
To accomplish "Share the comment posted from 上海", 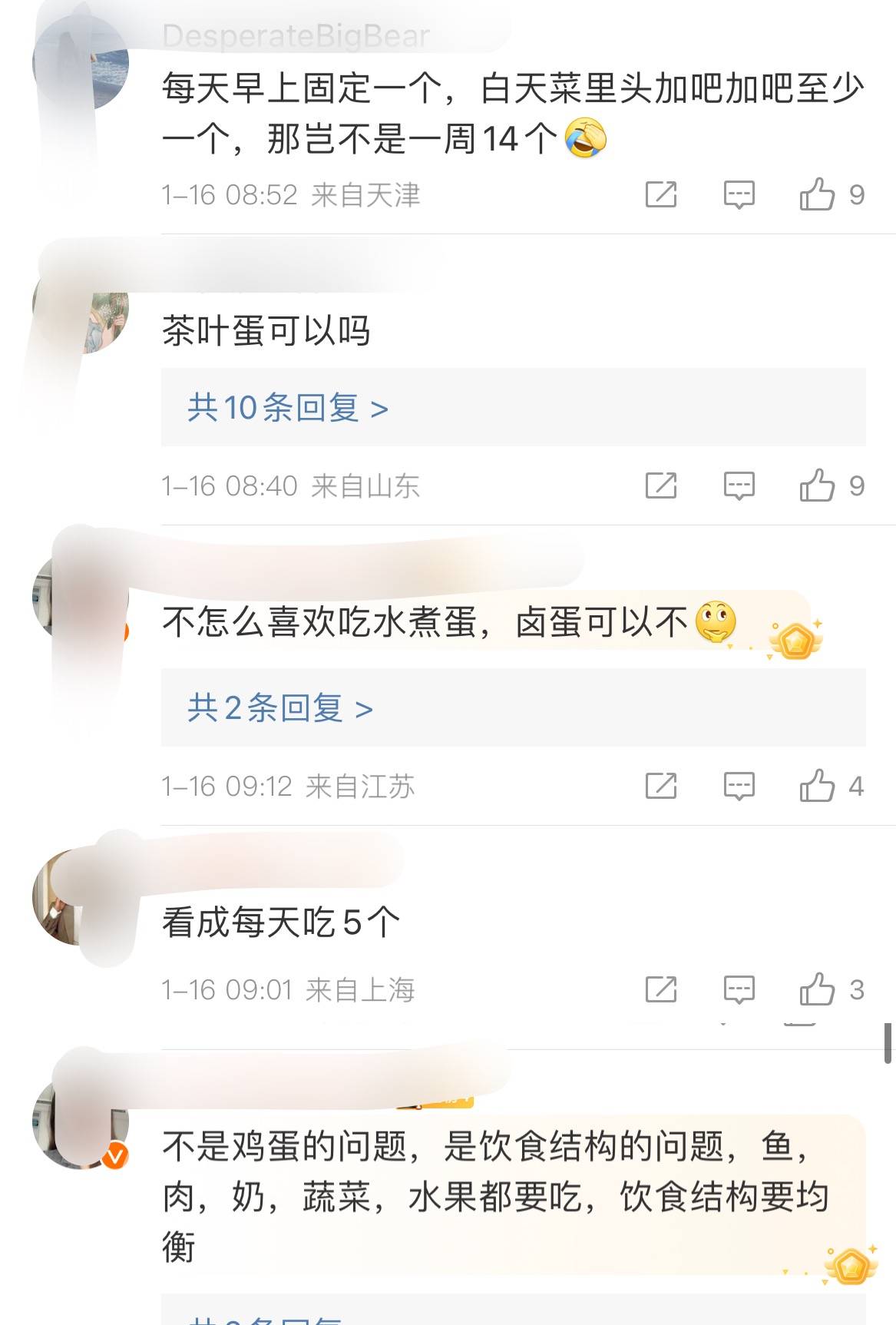I will click(x=661, y=989).
